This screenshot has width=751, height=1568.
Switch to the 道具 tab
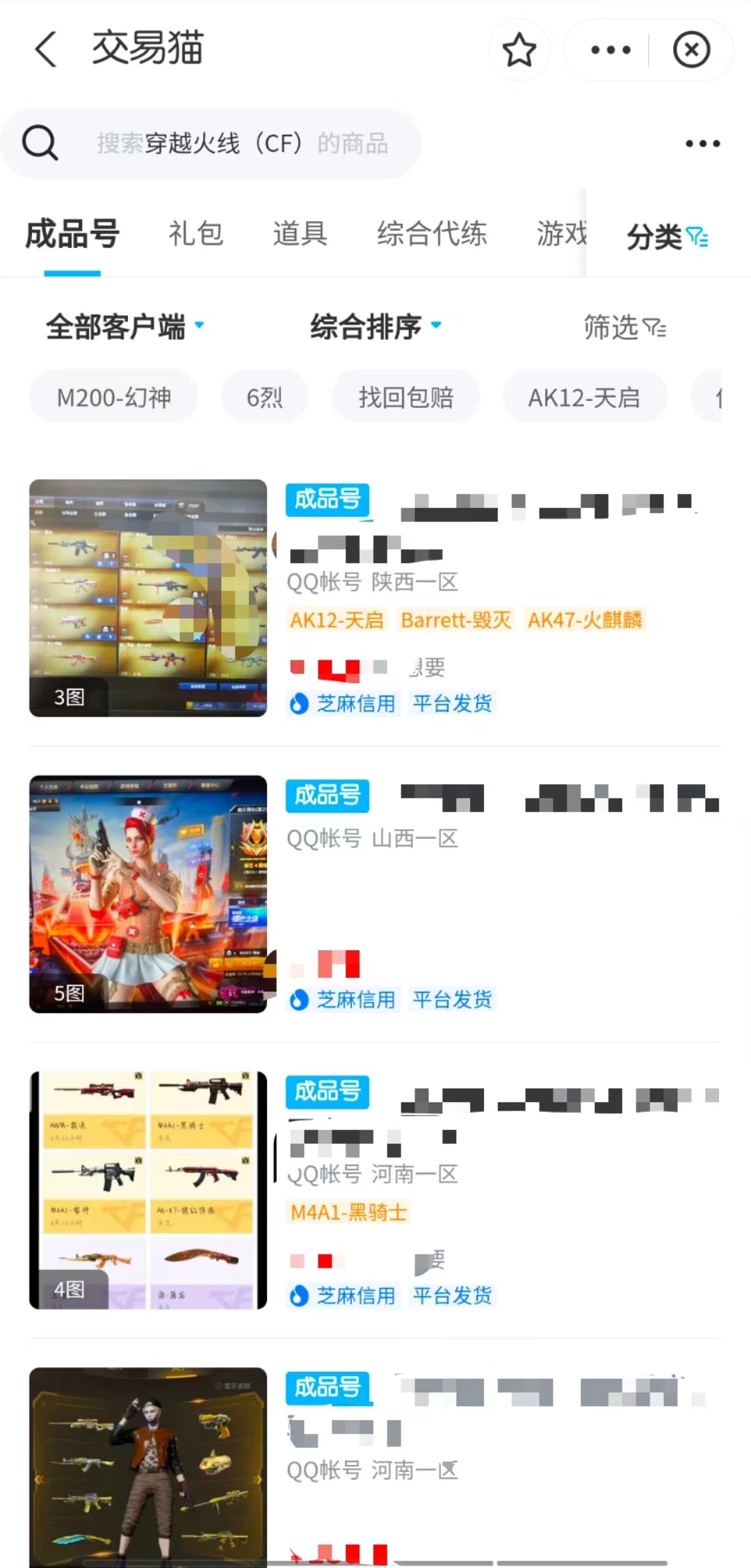point(300,234)
